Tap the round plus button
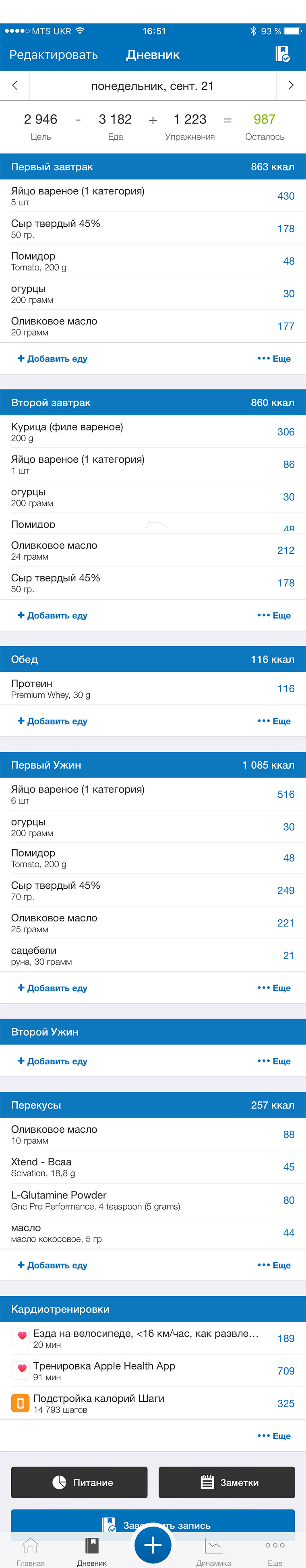Image resolution: width=306 pixels, height=1568 pixels. 153,1544
